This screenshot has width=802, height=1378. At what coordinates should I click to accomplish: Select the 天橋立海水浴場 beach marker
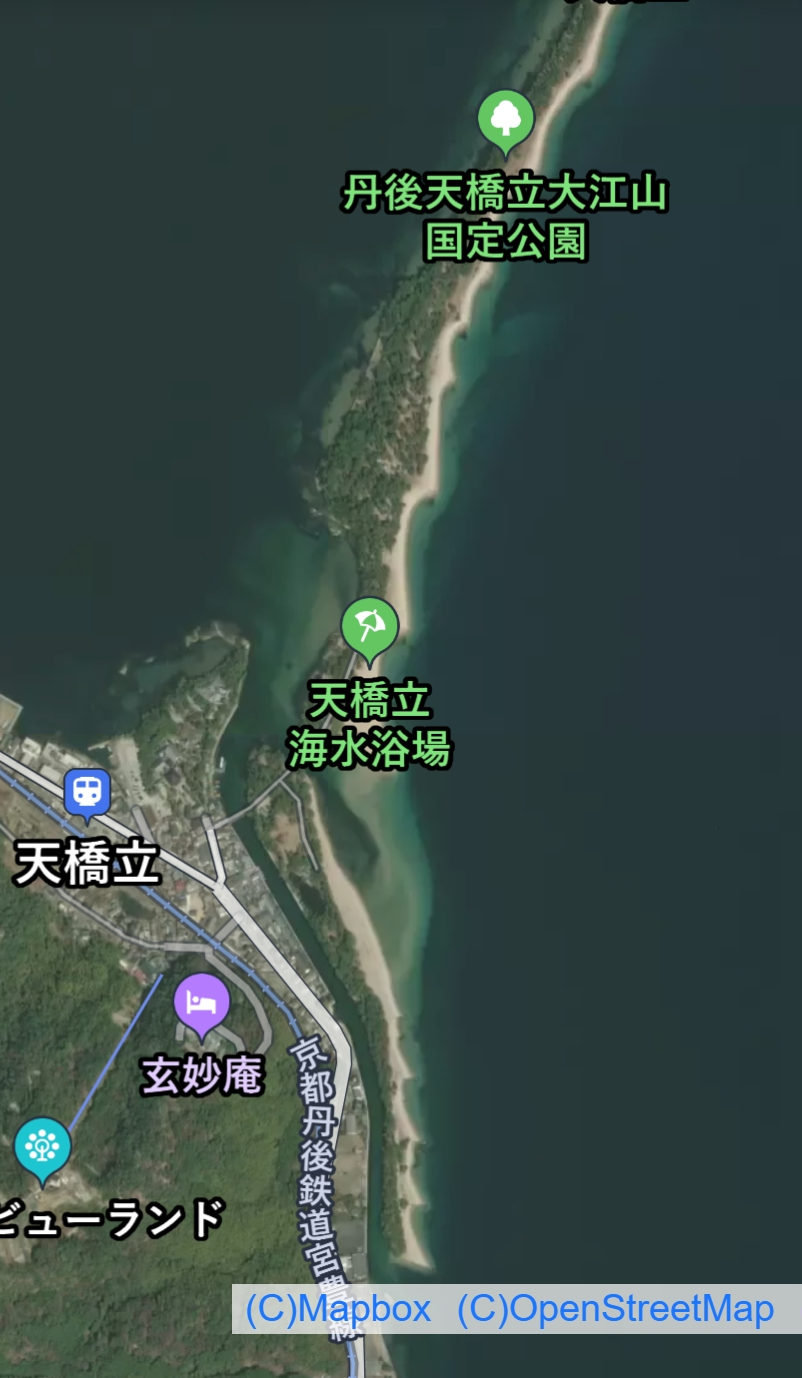point(370,628)
